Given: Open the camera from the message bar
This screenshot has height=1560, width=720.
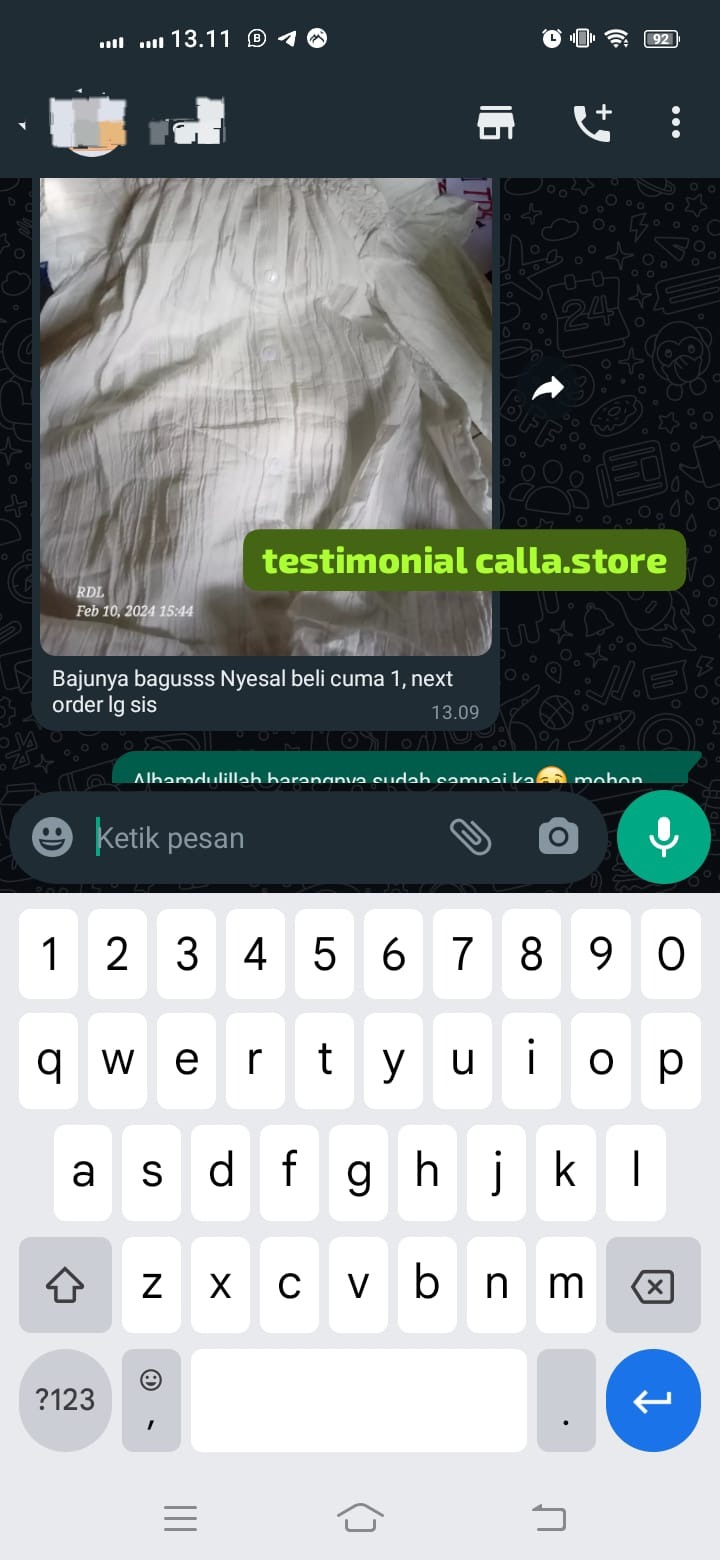Looking at the screenshot, I should [x=558, y=836].
